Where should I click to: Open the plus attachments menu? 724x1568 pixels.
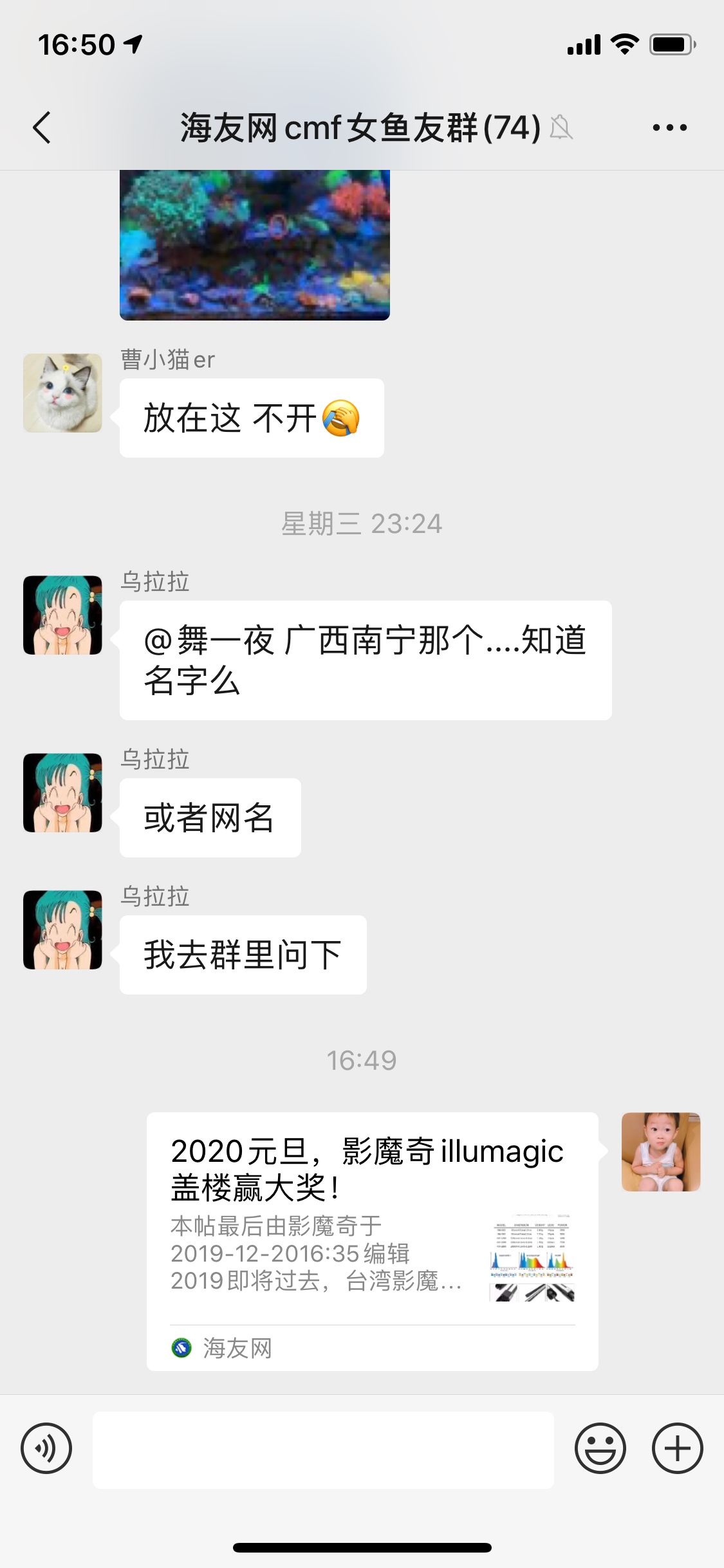[677, 1449]
